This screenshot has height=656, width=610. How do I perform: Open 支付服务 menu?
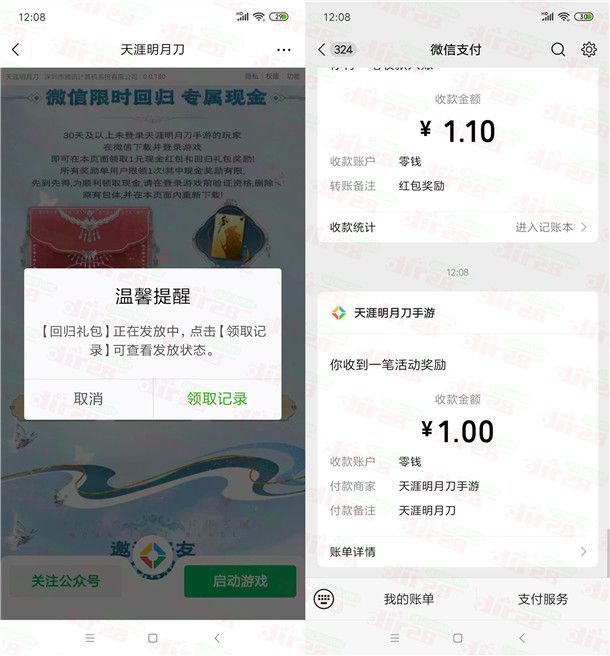point(543,599)
